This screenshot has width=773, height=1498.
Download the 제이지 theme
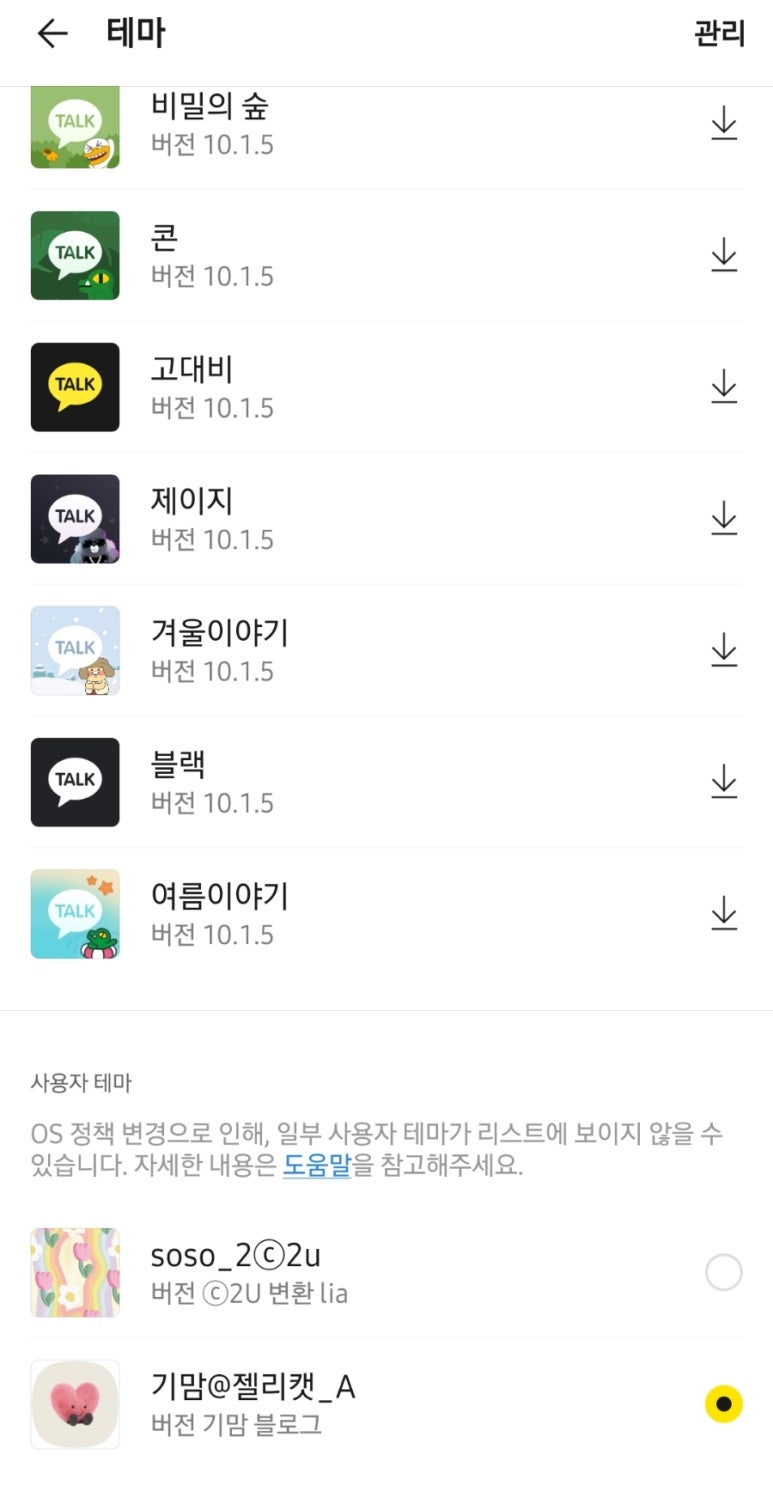coord(723,519)
